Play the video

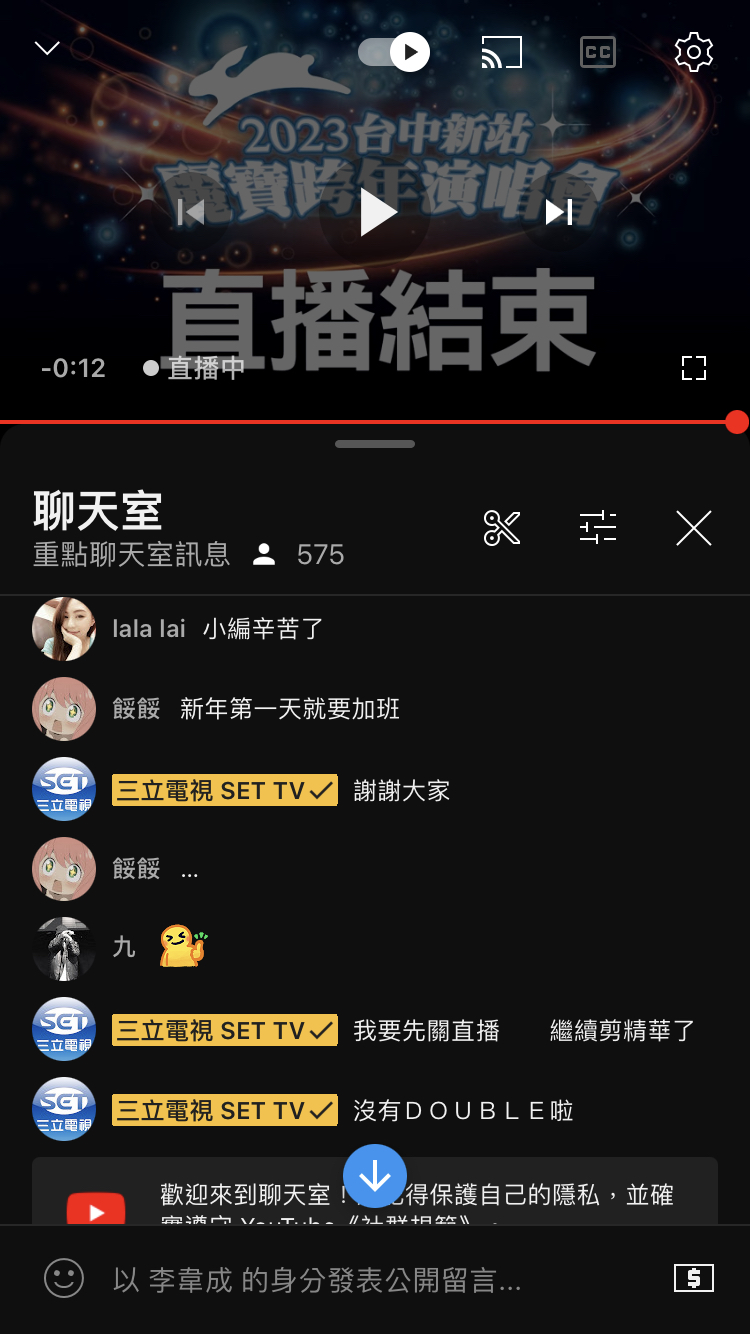[376, 212]
